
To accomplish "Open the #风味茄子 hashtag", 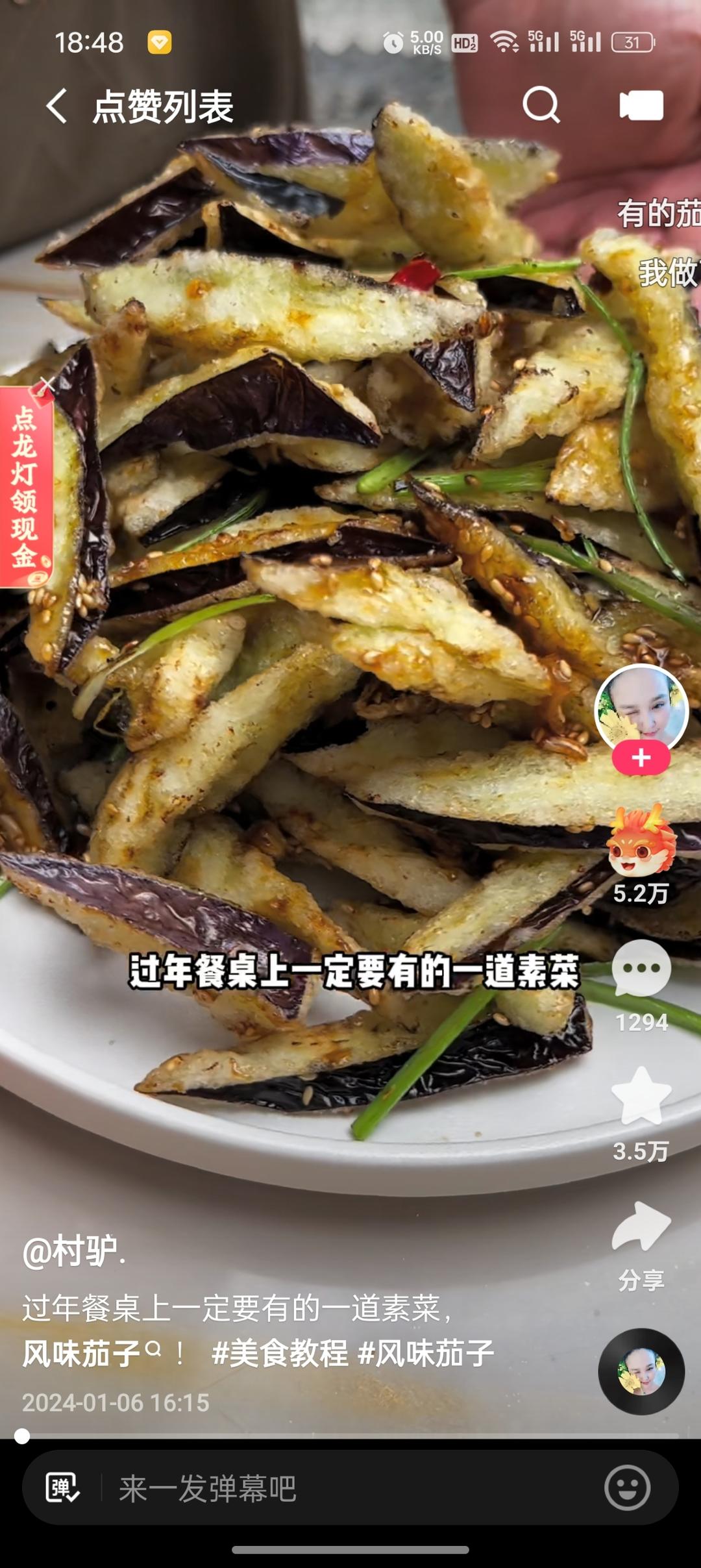I will (426, 1353).
